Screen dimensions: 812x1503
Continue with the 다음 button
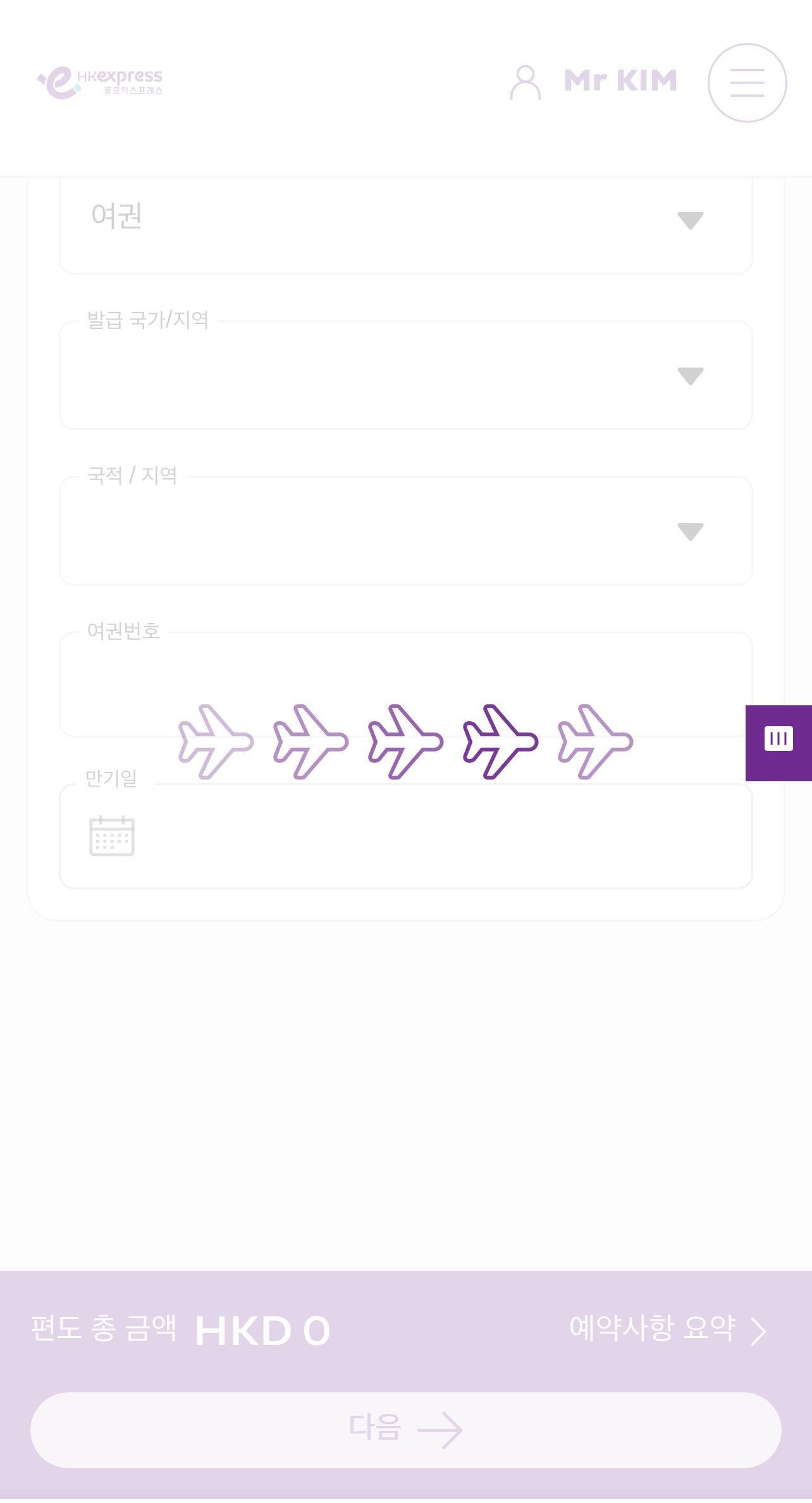tap(405, 1430)
